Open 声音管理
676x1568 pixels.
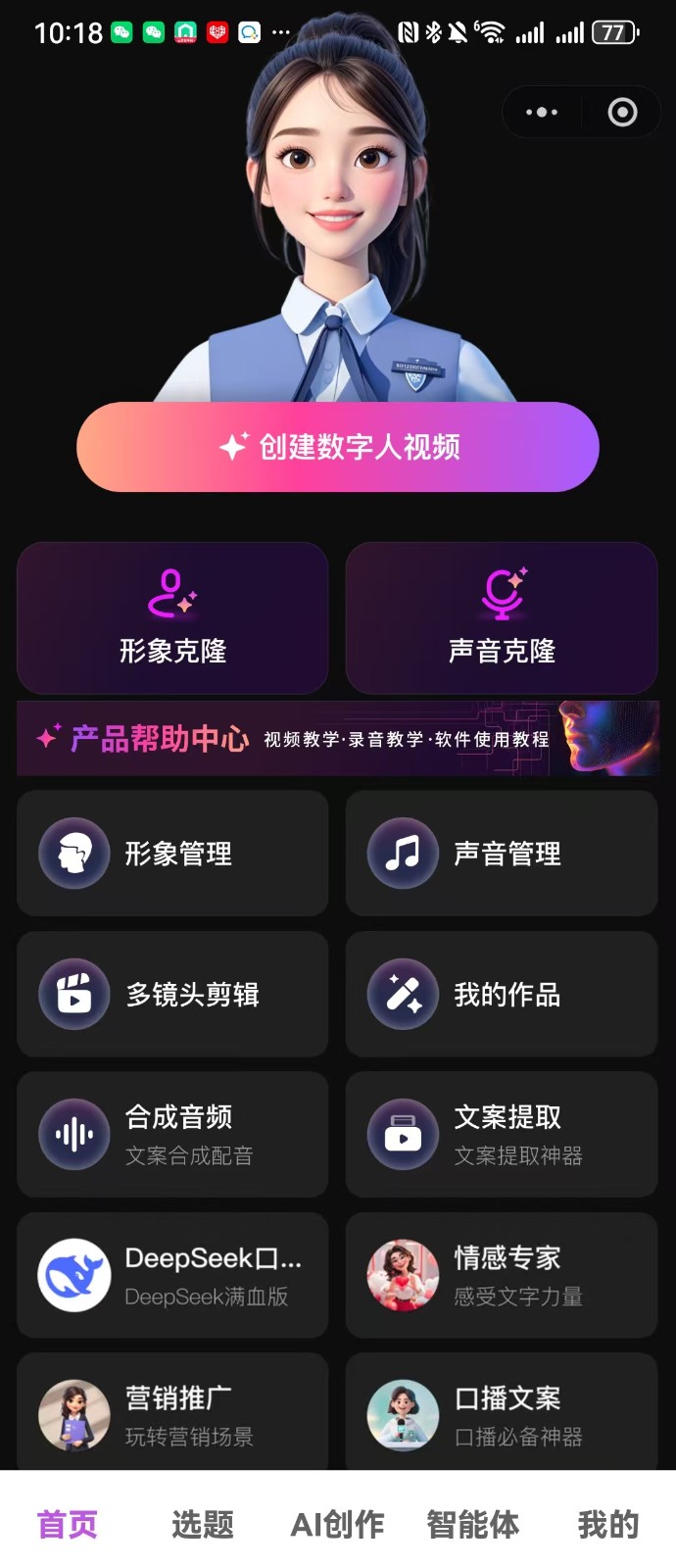point(502,854)
